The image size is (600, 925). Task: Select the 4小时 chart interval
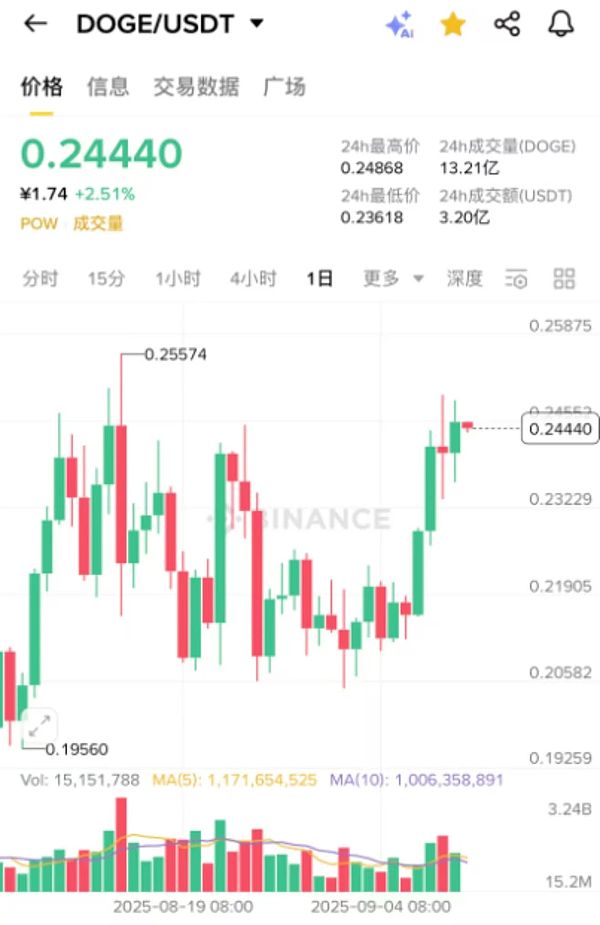coord(253,279)
